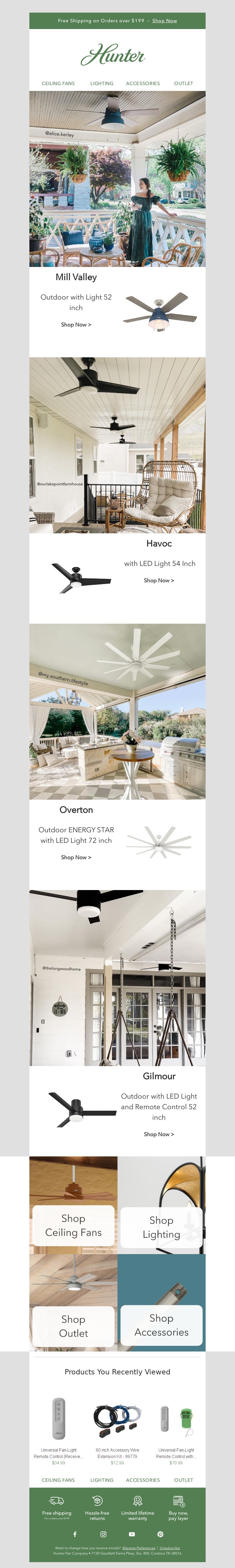Open the Lighting menu at the top
This screenshot has width=235, height=1568.
(102, 83)
